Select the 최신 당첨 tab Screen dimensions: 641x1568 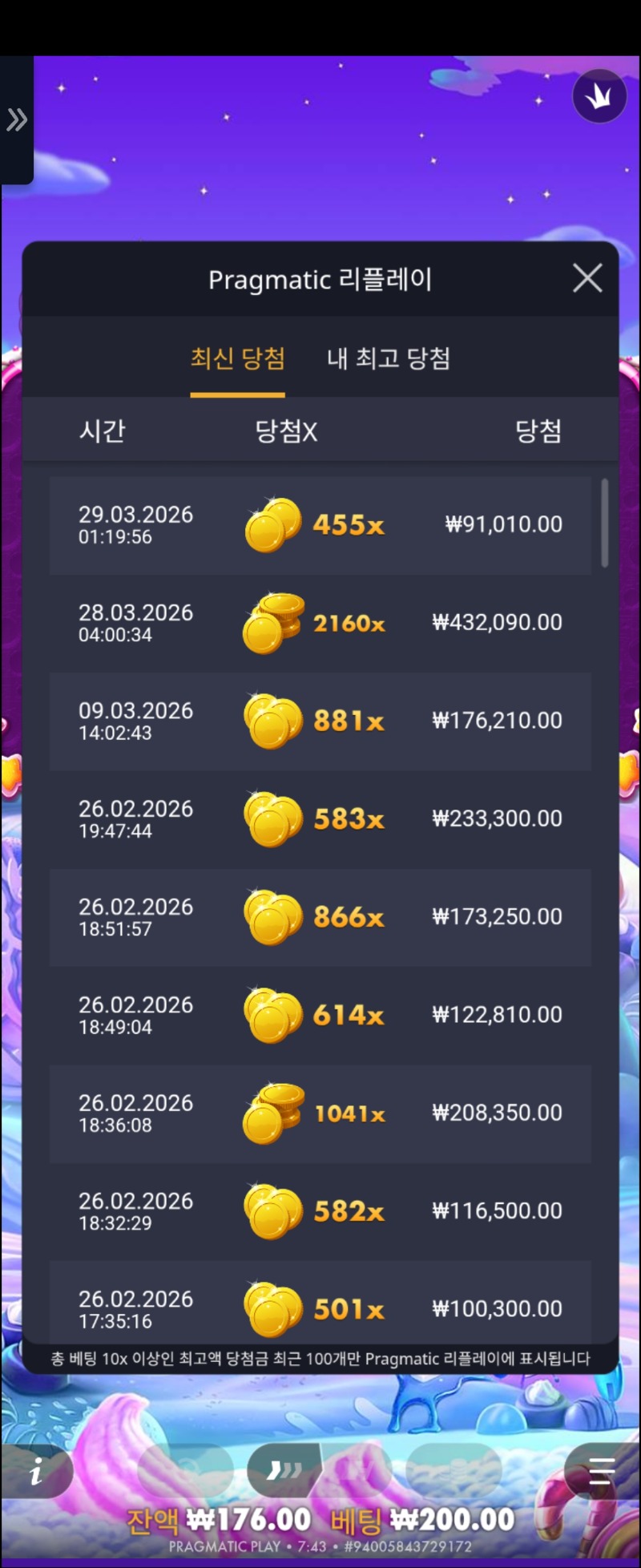tap(237, 358)
